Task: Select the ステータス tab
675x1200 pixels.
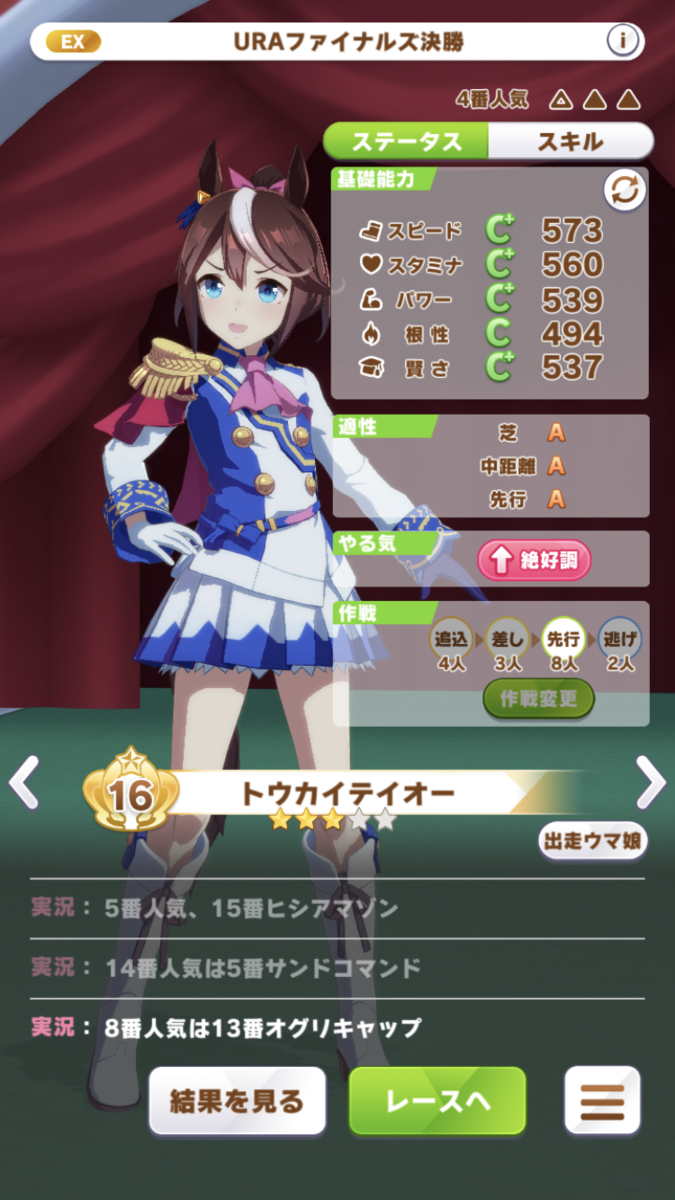Action: pos(406,141)
